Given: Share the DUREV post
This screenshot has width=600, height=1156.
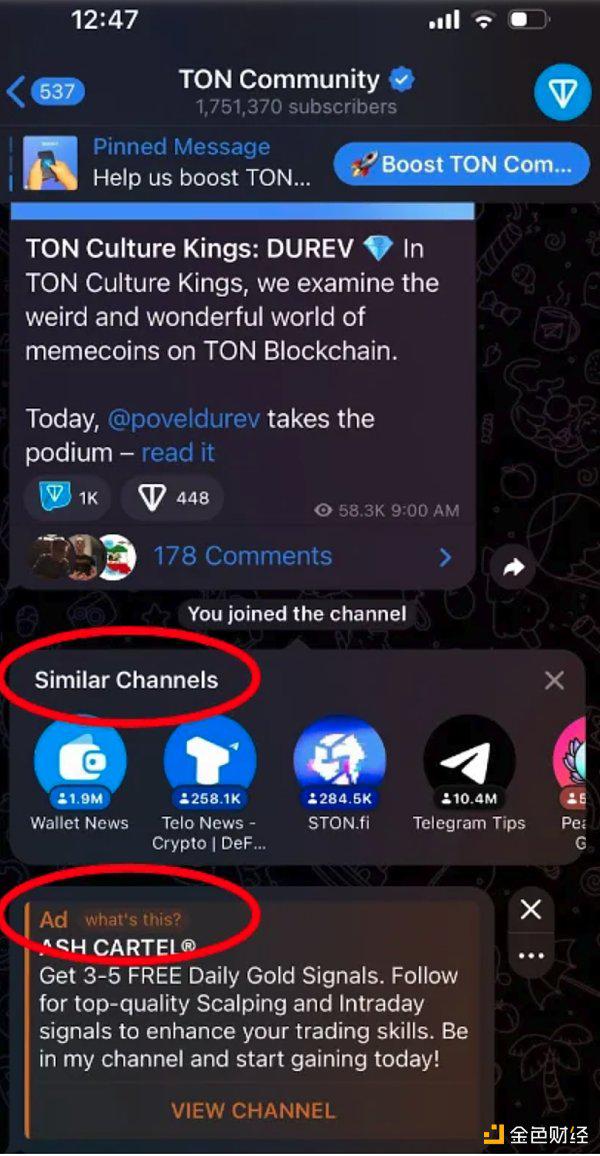Looking at the screenshot, I should 514,567.
